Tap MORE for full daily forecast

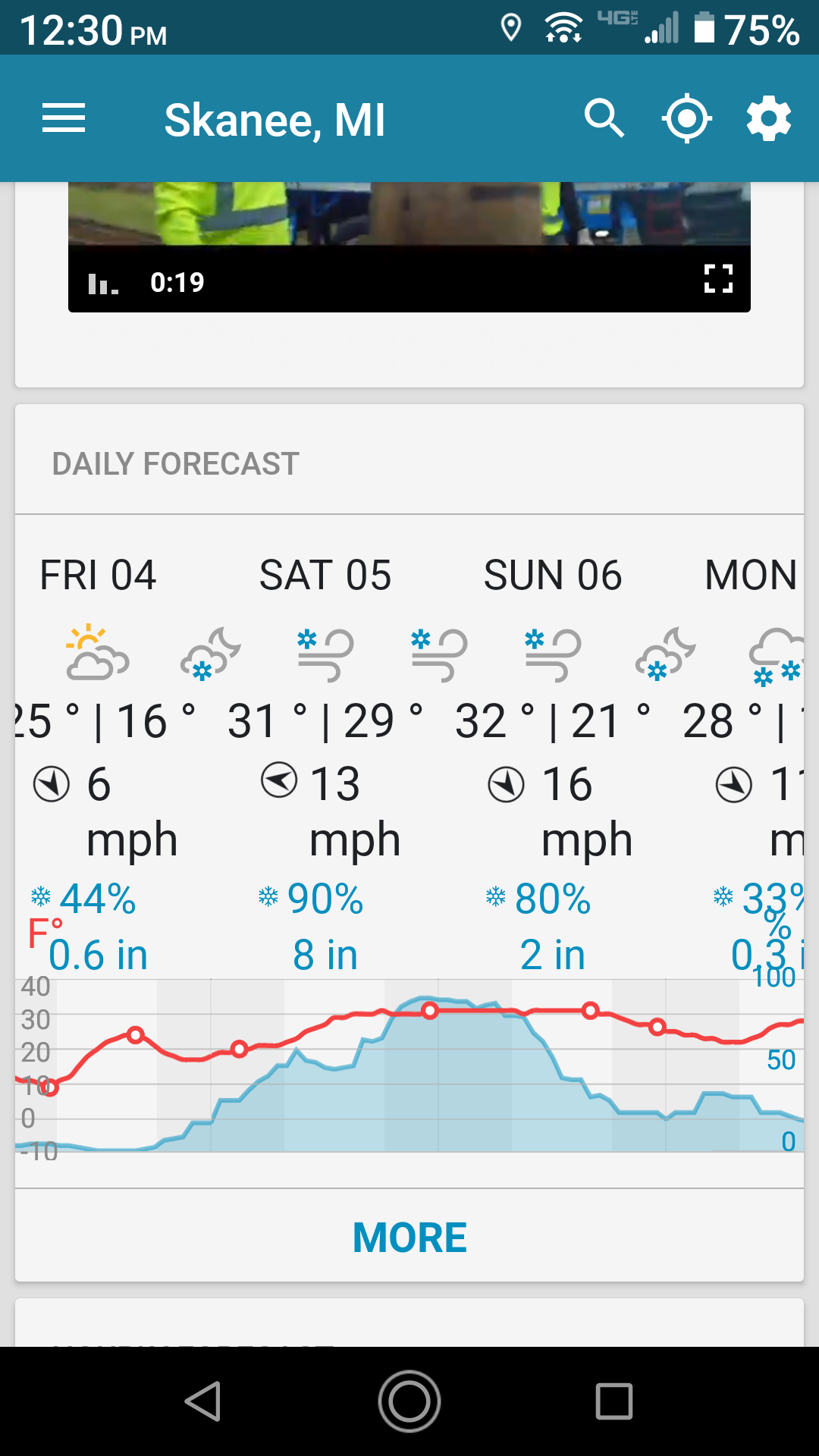pos(409,1238)
